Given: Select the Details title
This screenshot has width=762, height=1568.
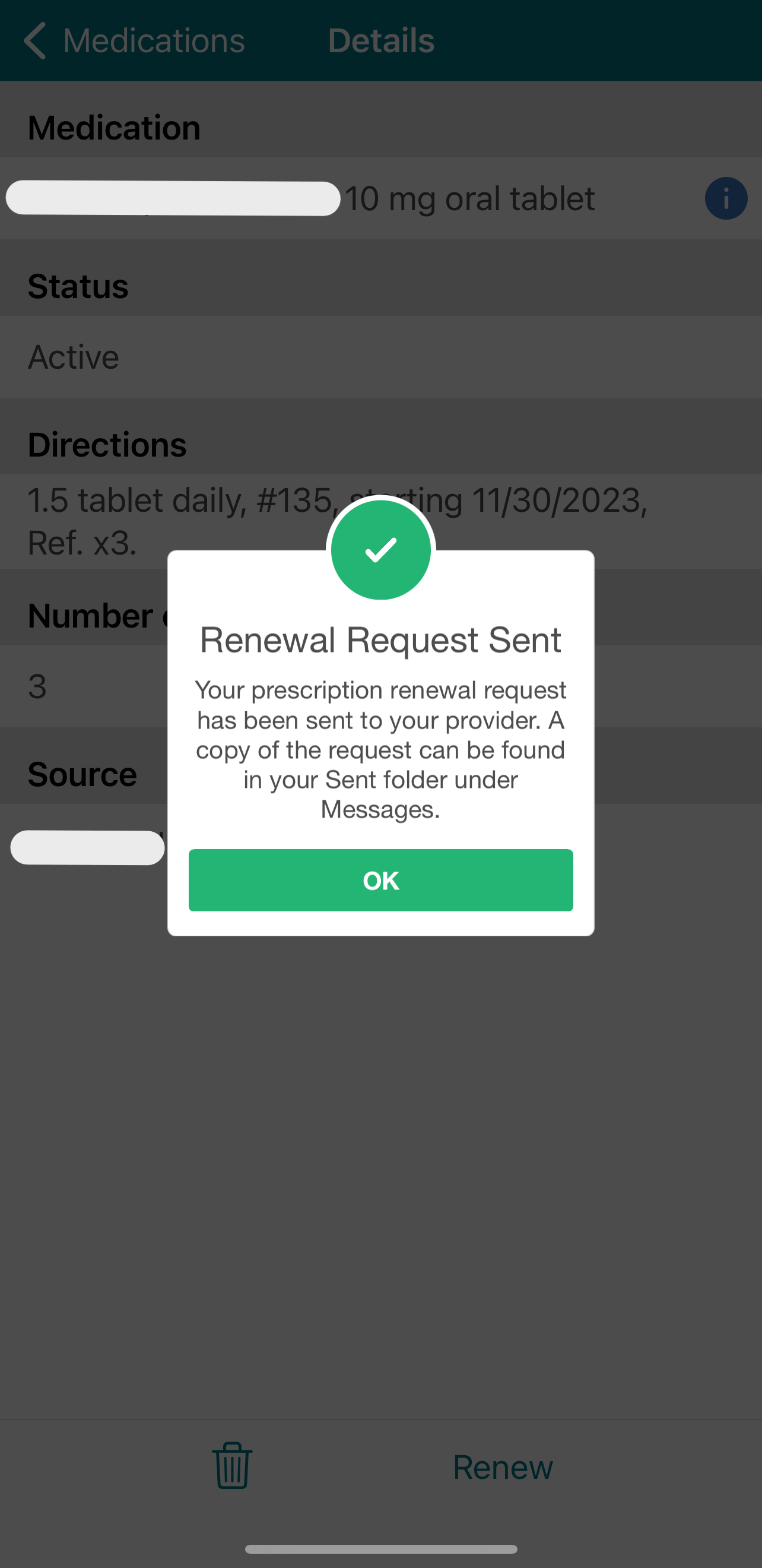Looking at the screenshot, I should point(381,40).
